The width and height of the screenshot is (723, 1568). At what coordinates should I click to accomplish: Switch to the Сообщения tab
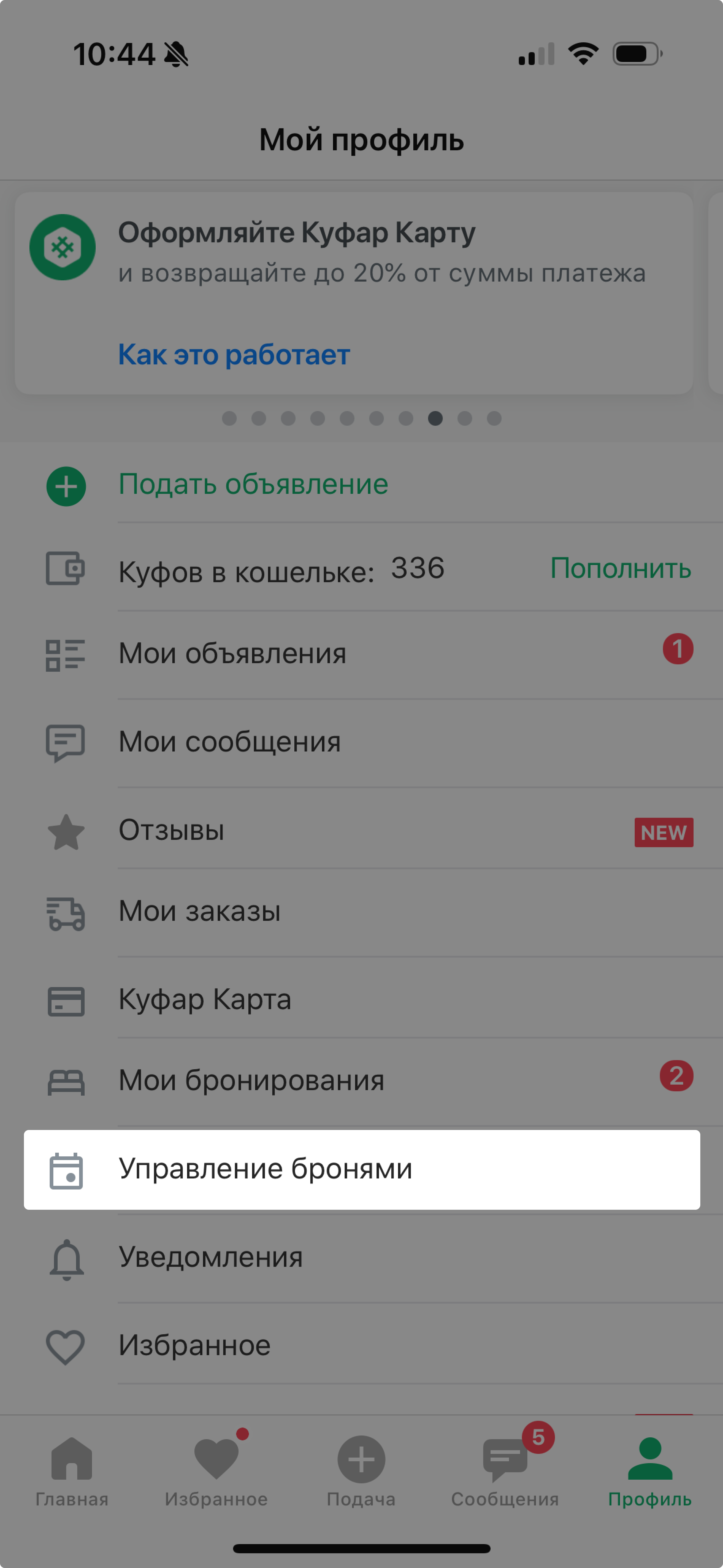505,1472
